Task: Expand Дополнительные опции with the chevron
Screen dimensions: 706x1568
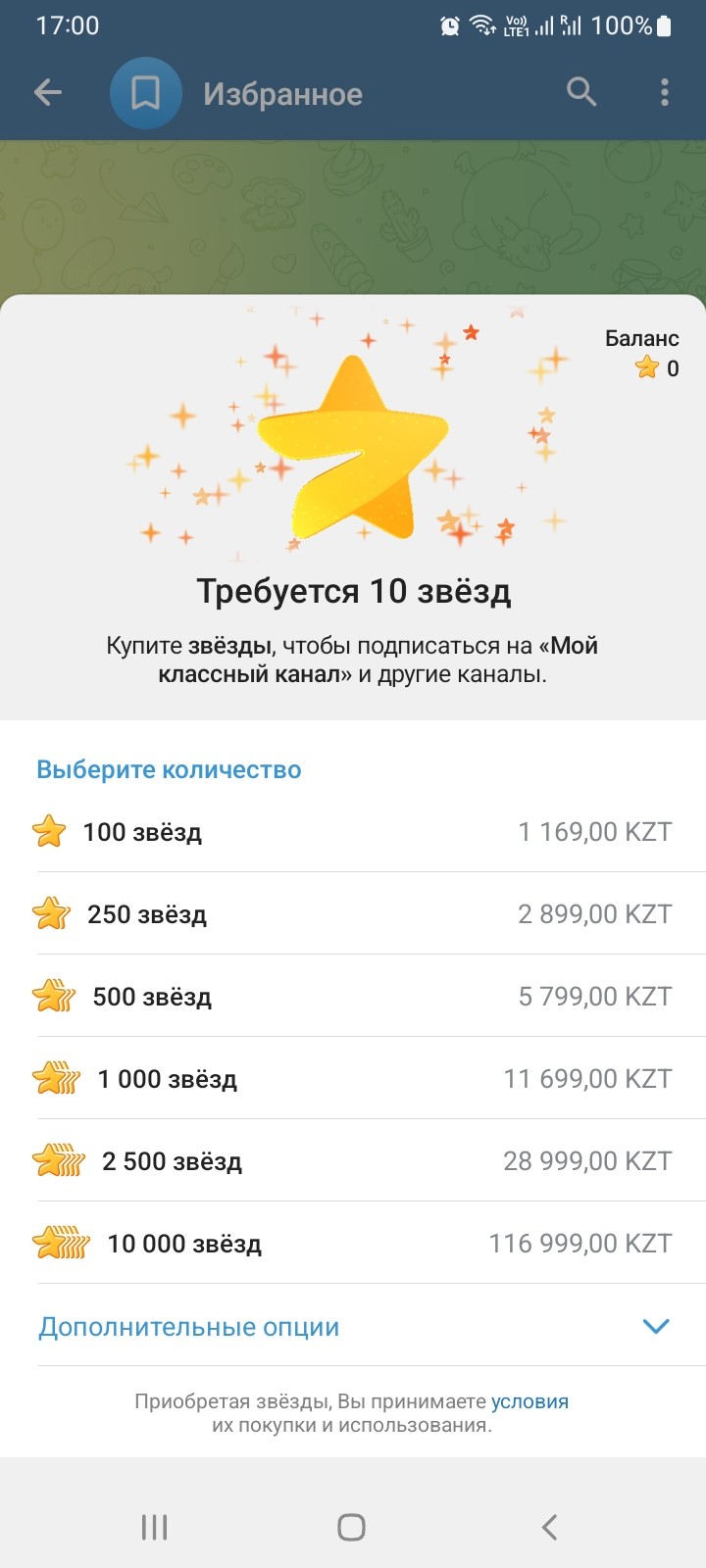Action: point(655,1327)
